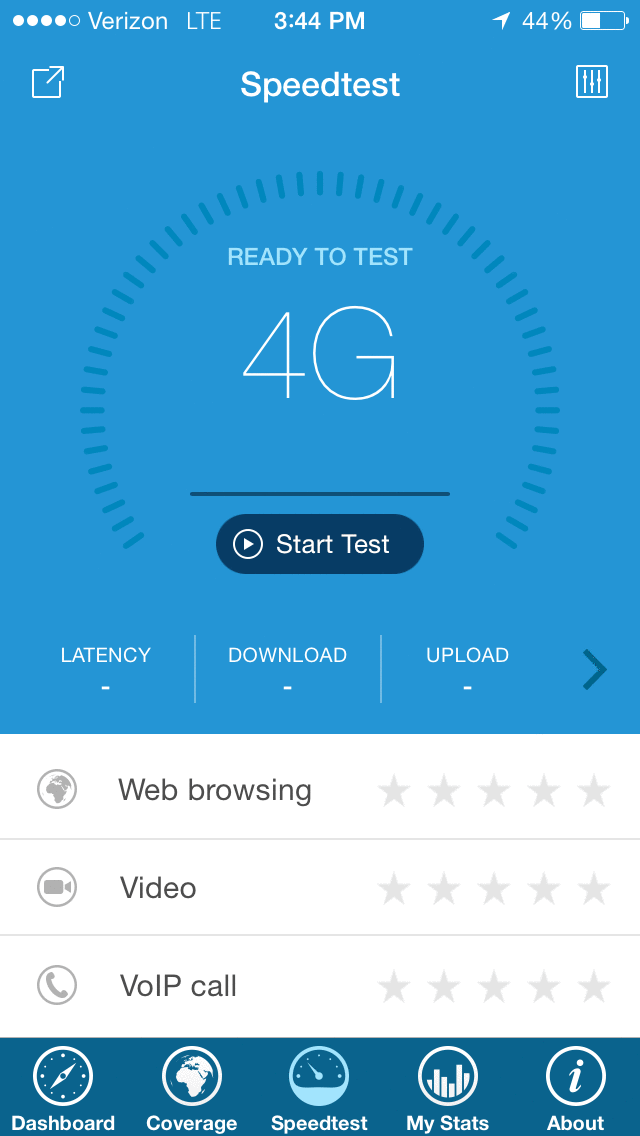The width and height of the screenshot is (640, 1136).
Task: Open the About tab
Action: (575, 1090)
